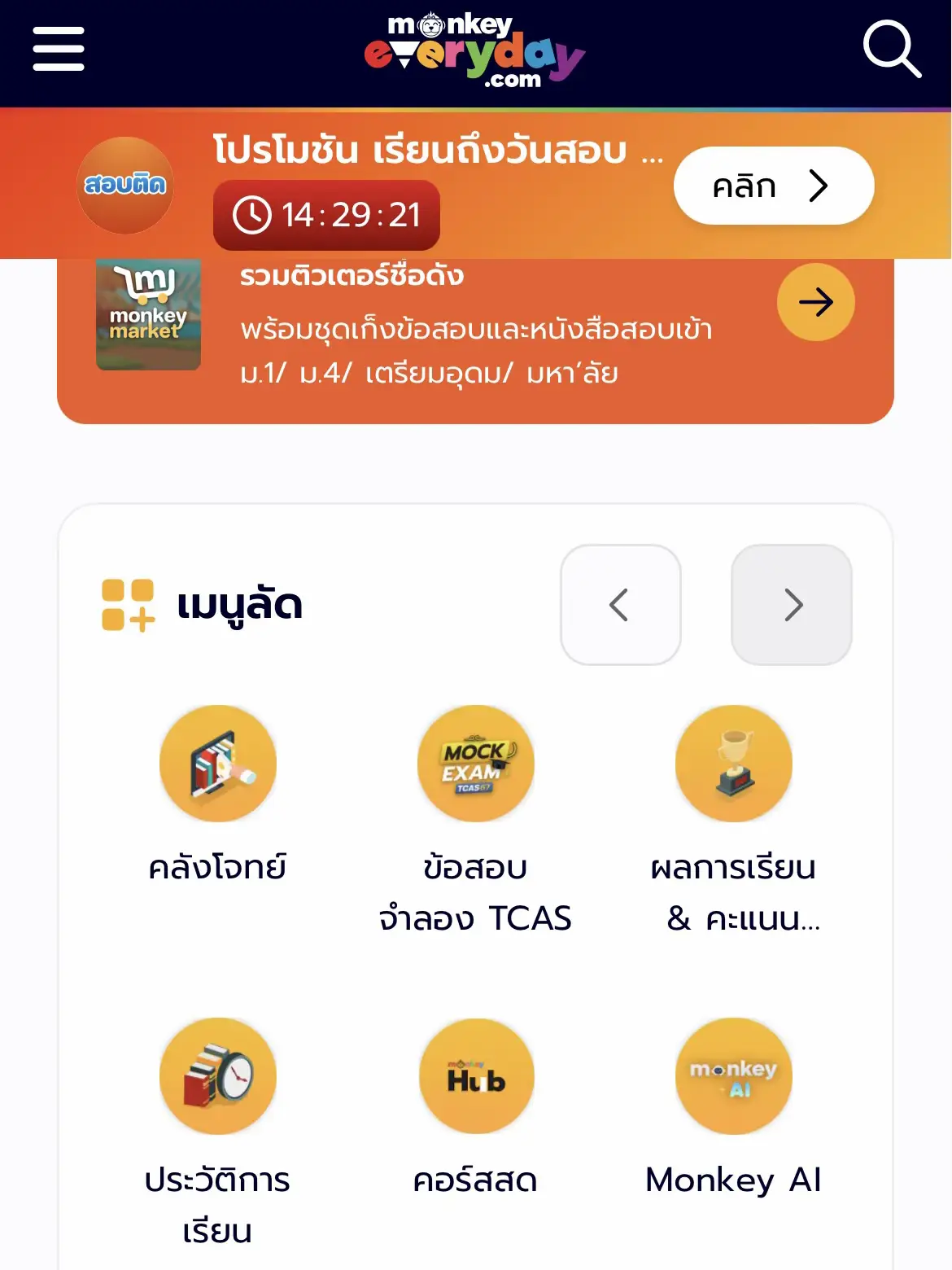Click the Monkey Everyday logo
952x1270 pixels.
(476, 50)
